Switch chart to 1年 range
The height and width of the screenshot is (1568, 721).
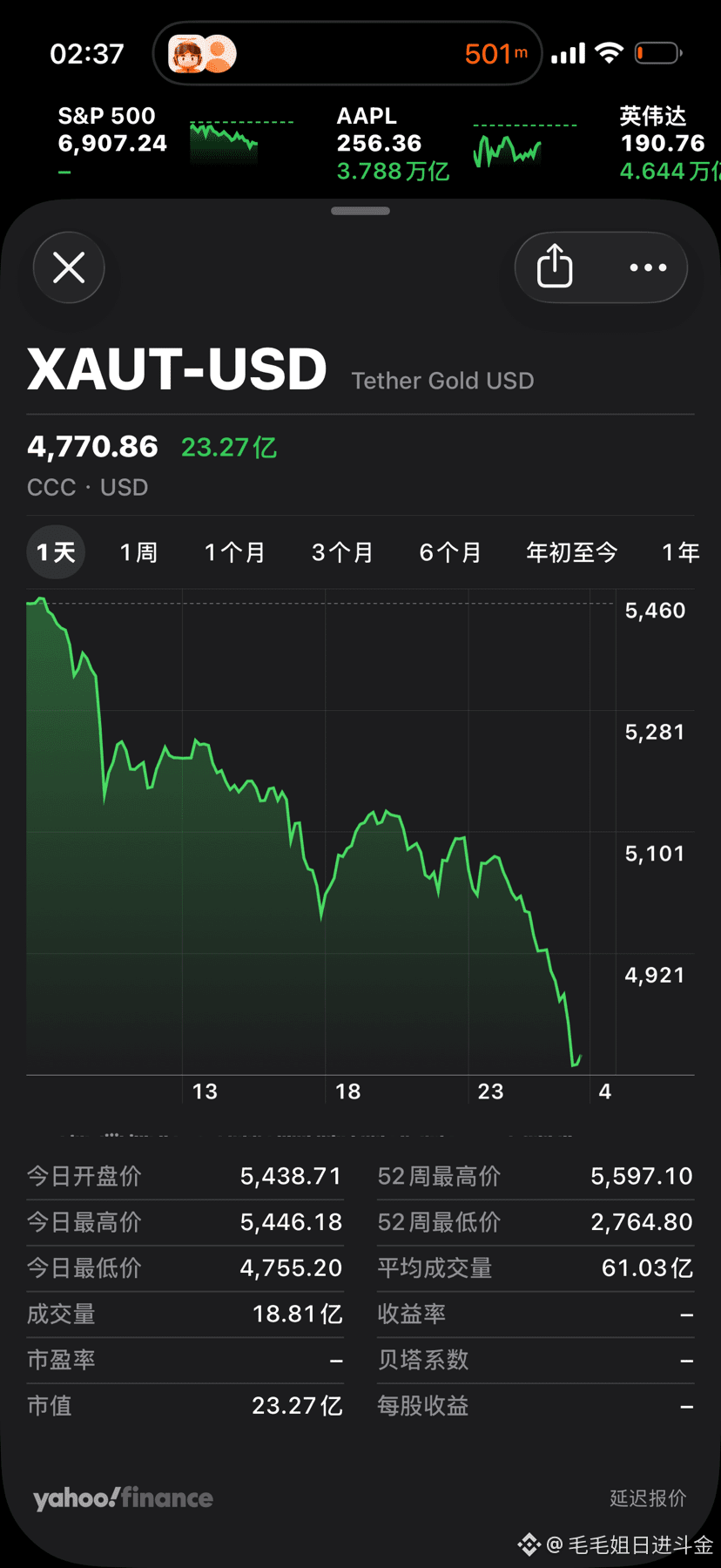coord(681,552)
